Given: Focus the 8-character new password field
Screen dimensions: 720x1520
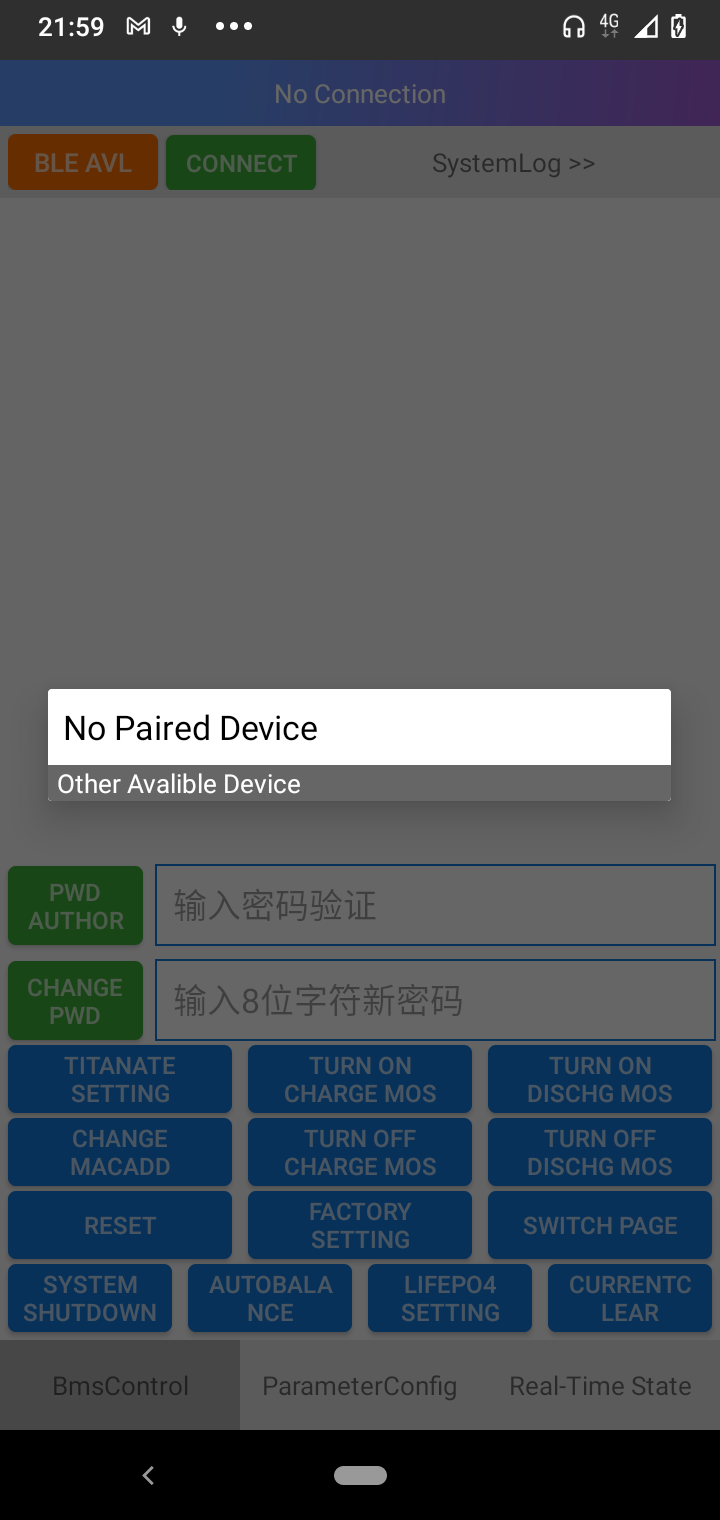Looking at the screenshot, I should (435, 1000).
